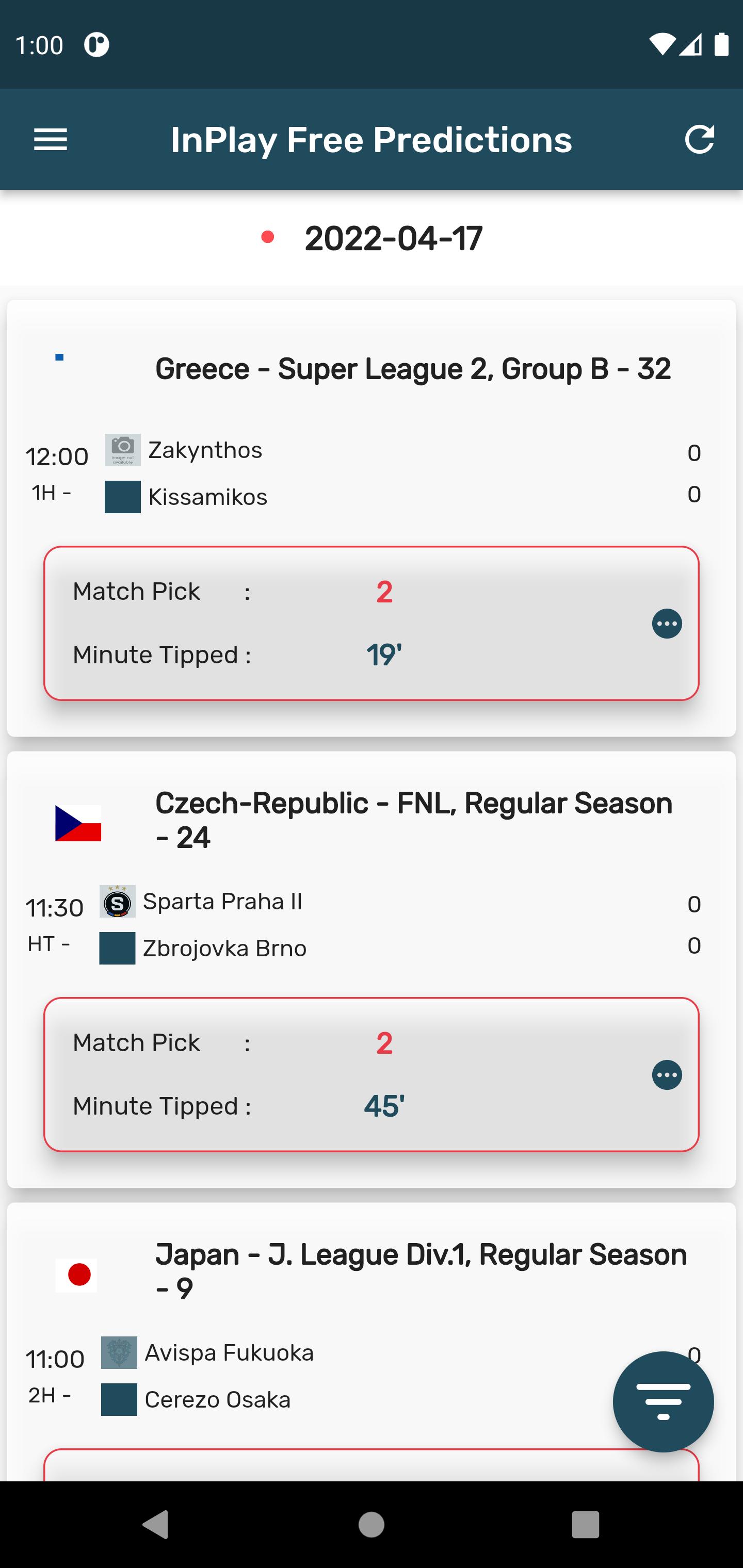The image size is (743, 1568).
Task: Open the Sparta Praha II vs Zbrojovka Brno card
Action: 372,969
